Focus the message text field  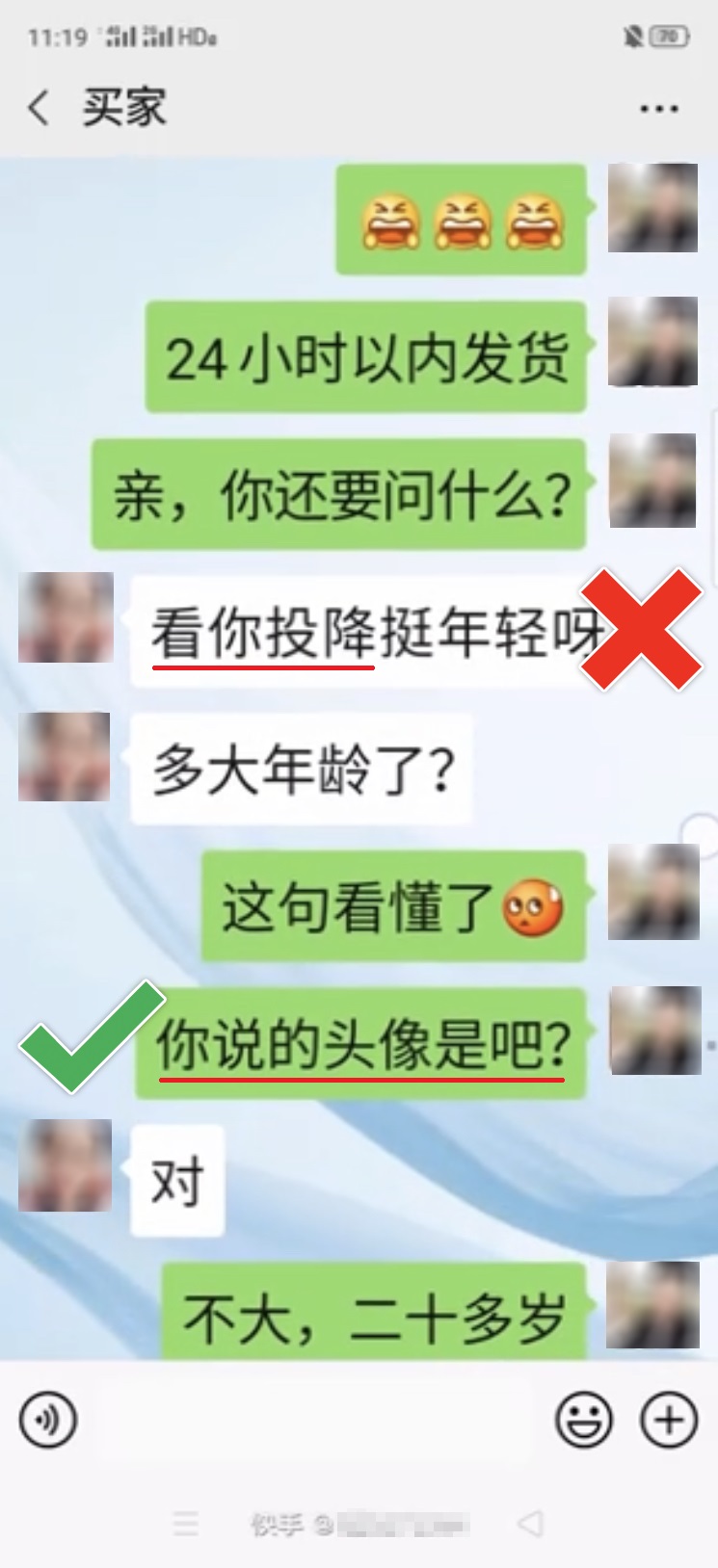(x=313, y=1419)
